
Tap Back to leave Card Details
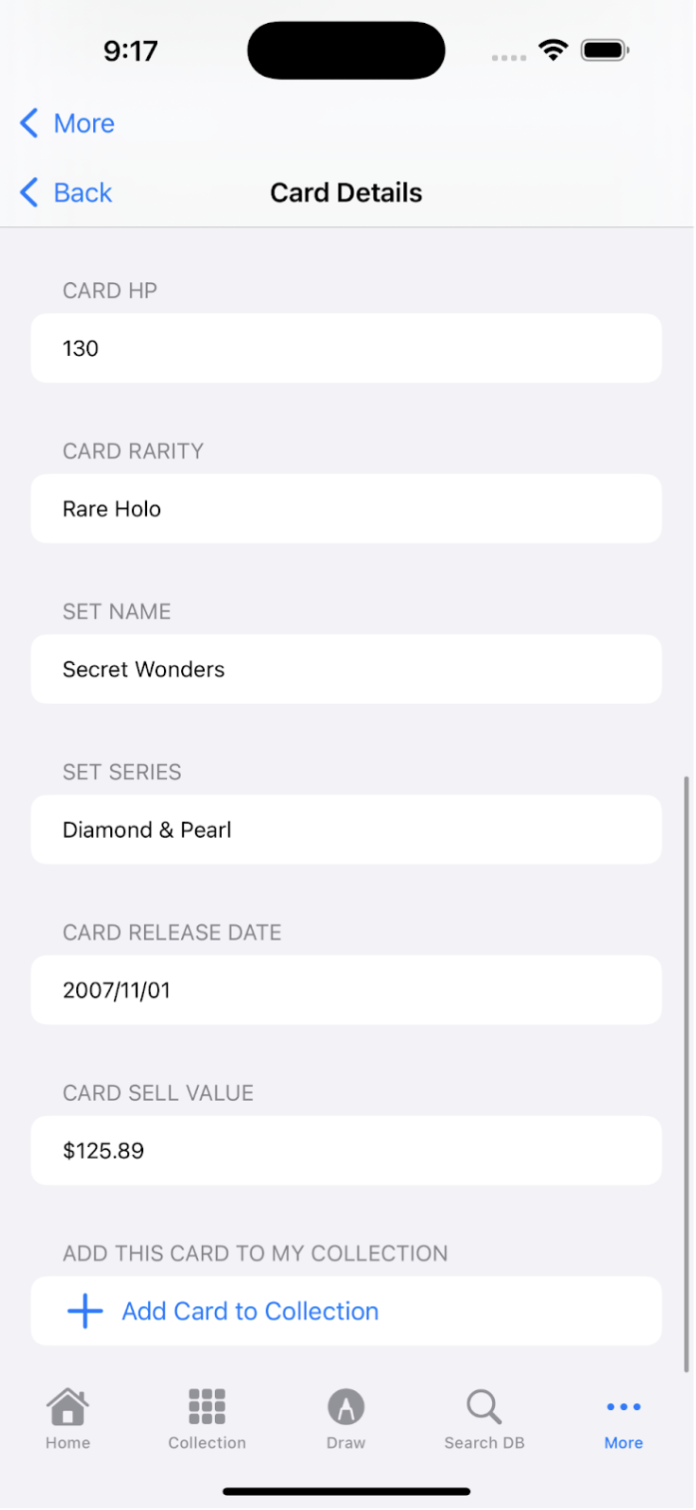pyautogui.click(x=67, y=192)
